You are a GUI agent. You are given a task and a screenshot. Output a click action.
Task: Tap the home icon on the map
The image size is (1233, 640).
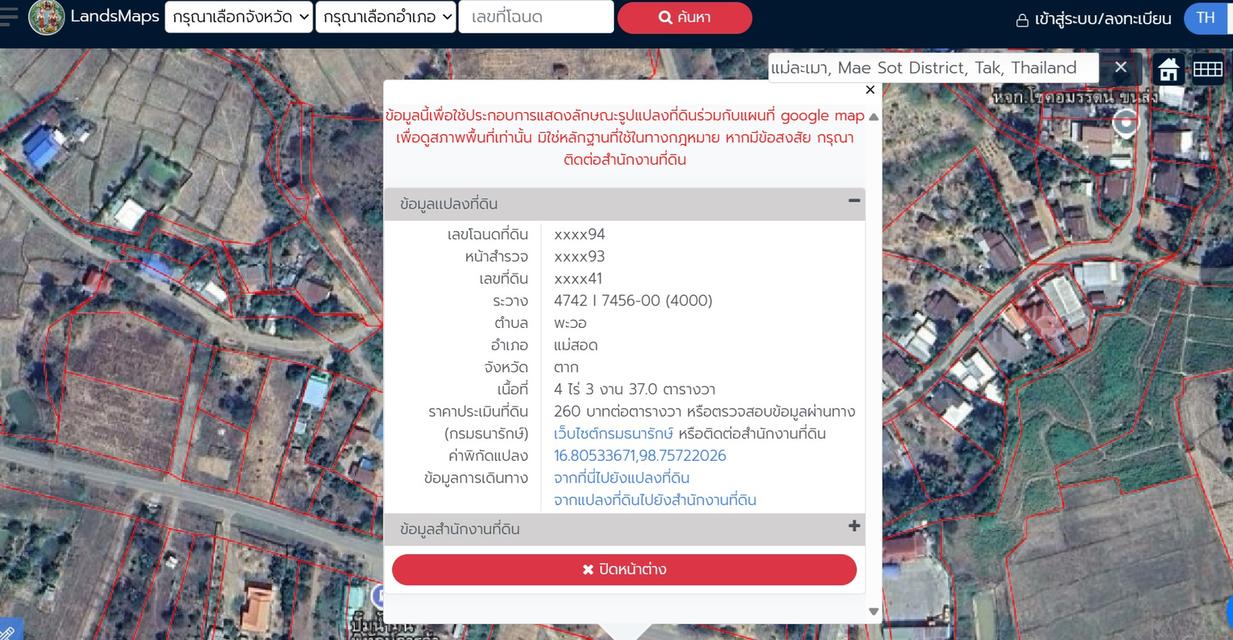pos(1168,69)
